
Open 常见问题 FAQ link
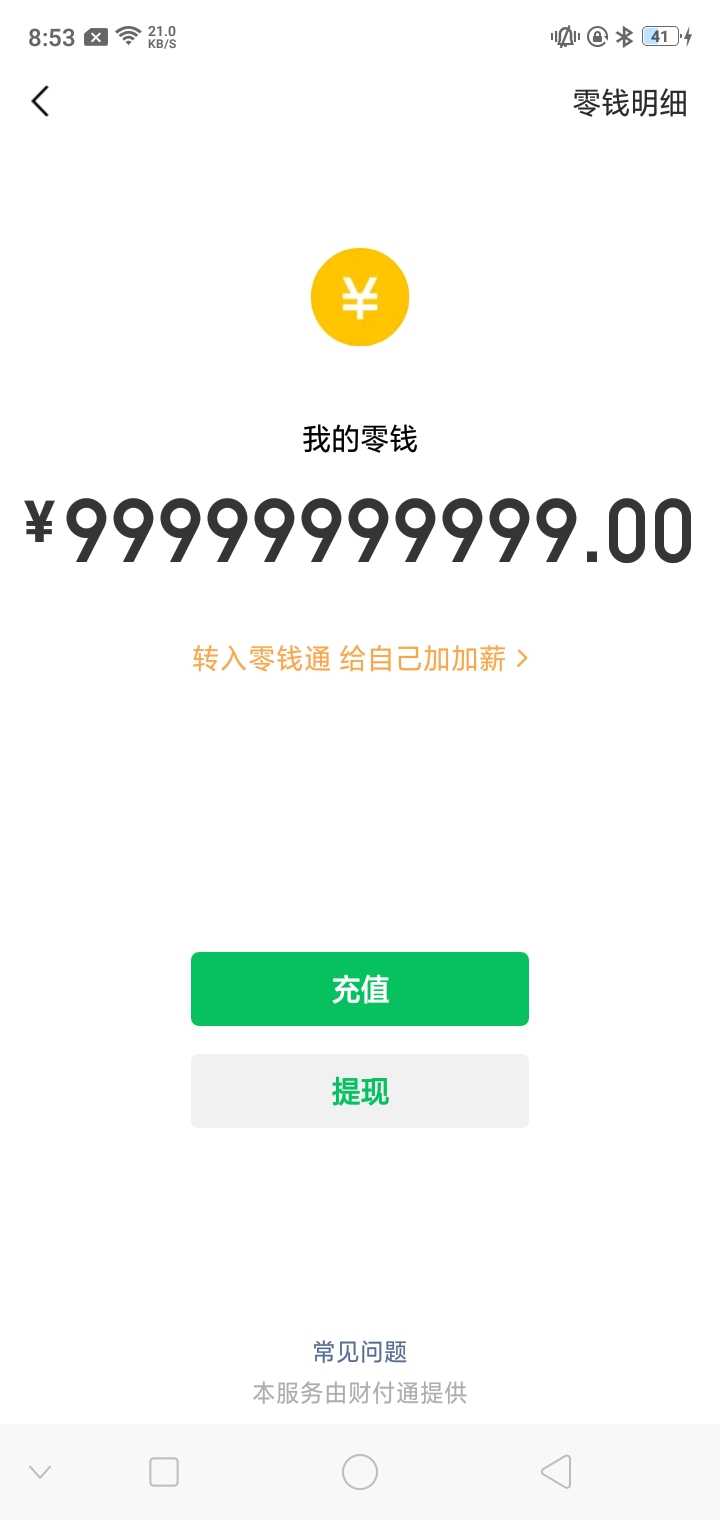tap(359, 1352)
